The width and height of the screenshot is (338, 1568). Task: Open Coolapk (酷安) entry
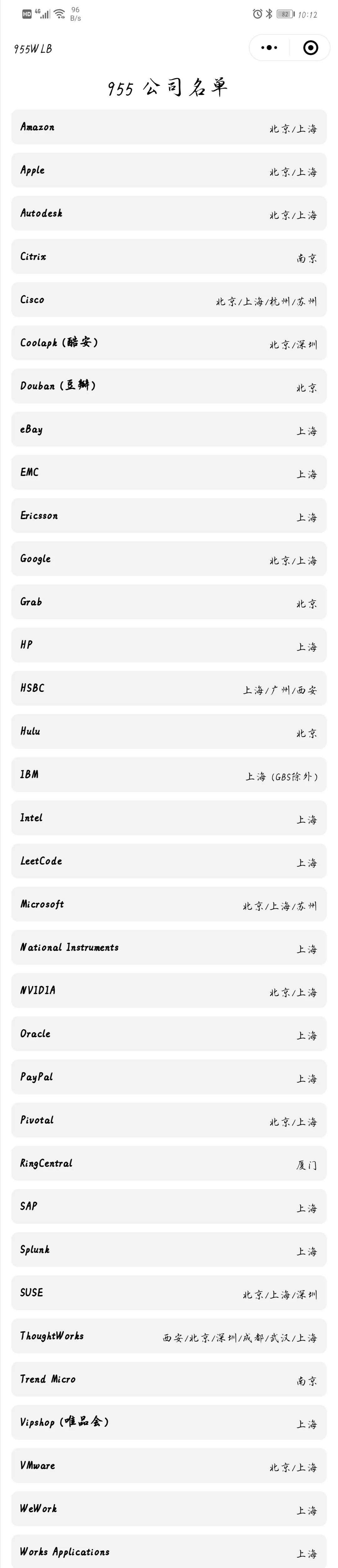169,343
